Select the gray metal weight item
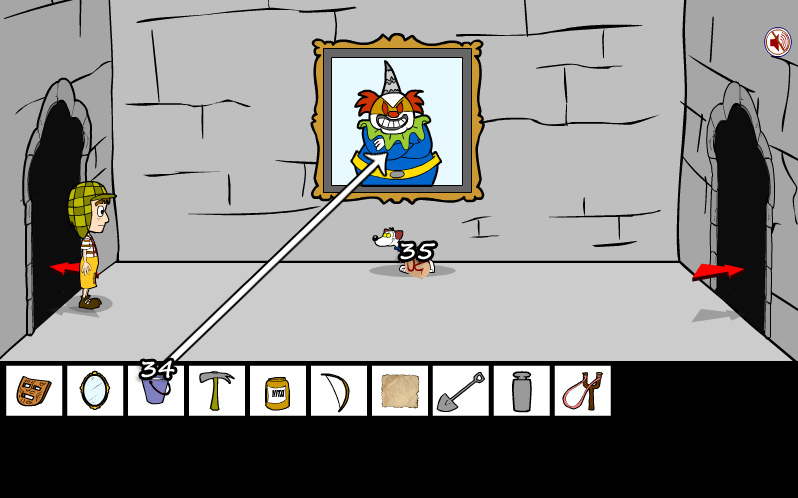The width and height of the screenshot is (798, 498). click(x=521, y=391)
